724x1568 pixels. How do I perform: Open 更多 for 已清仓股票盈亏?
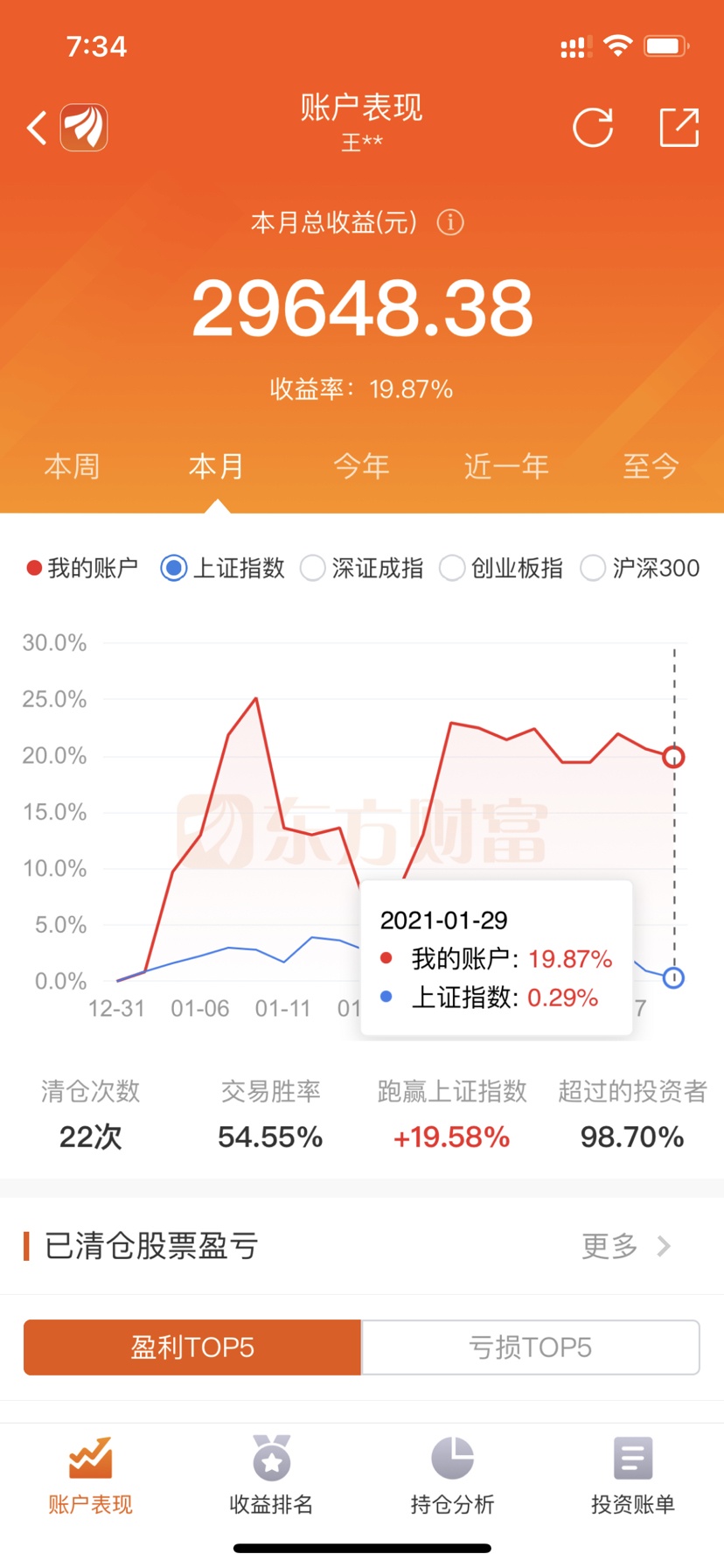(626, 1246)
